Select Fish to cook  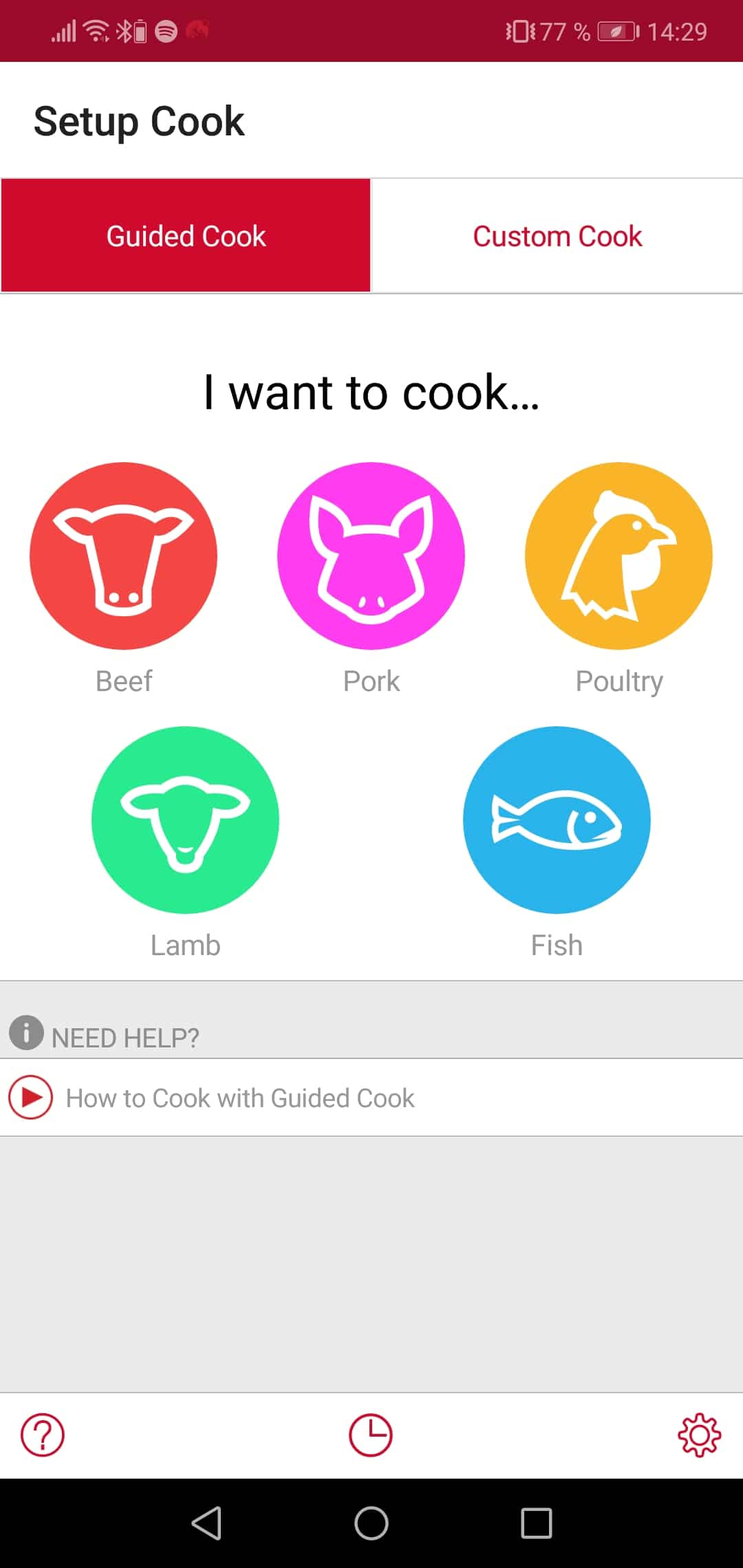[x=557, y=820]
